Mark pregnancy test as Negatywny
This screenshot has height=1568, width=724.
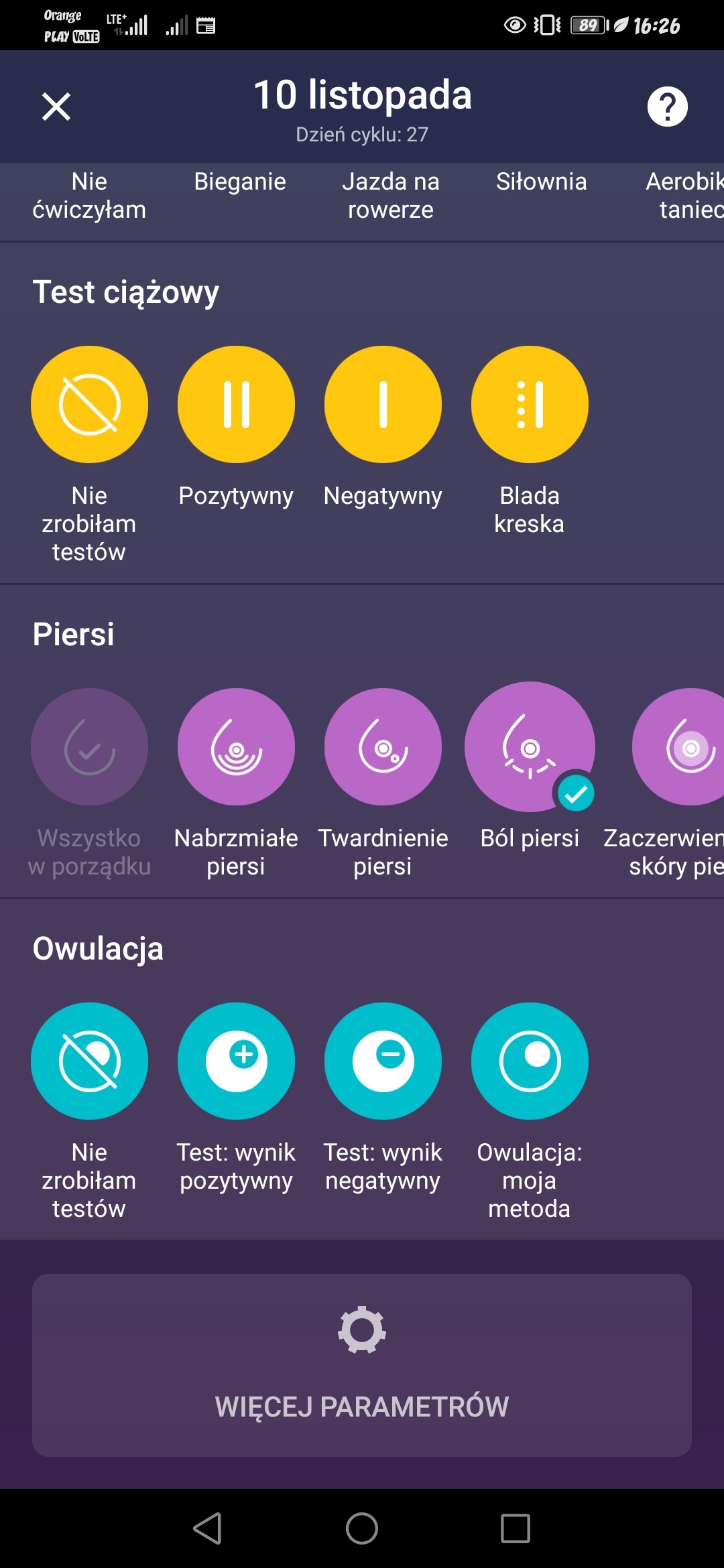[x=383, y=405]
